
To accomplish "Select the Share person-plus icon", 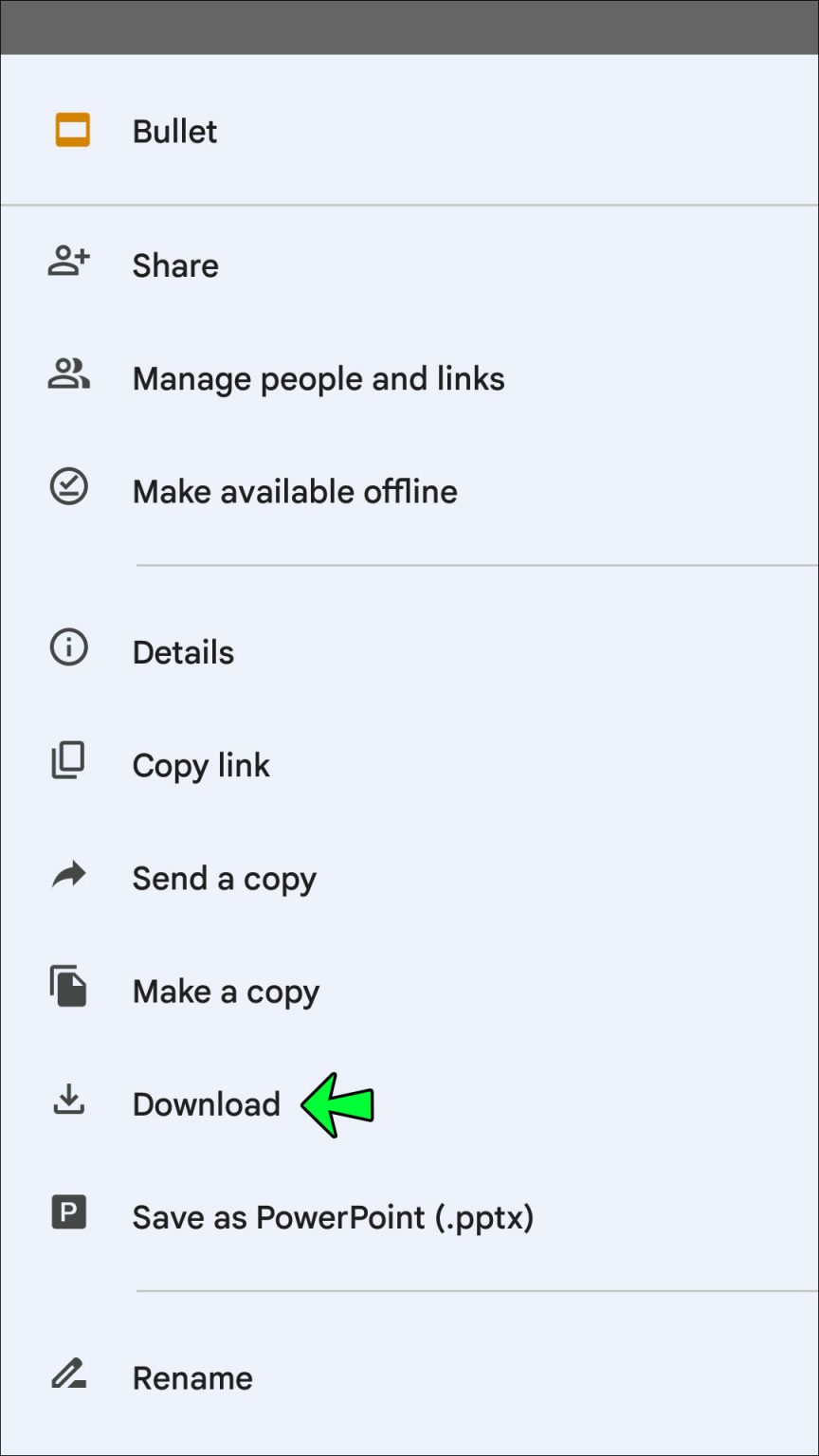I will [x=67, y=263].
